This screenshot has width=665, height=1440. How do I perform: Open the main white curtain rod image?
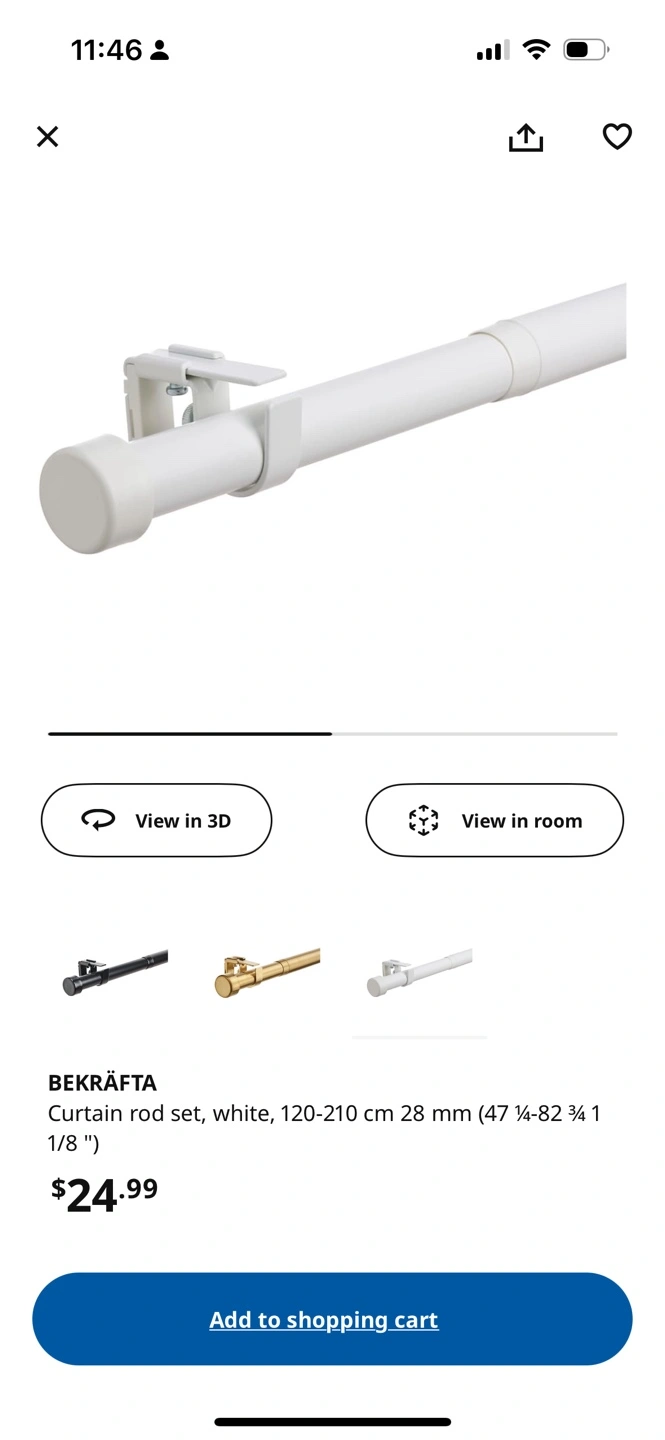click(x=333, y=420)
